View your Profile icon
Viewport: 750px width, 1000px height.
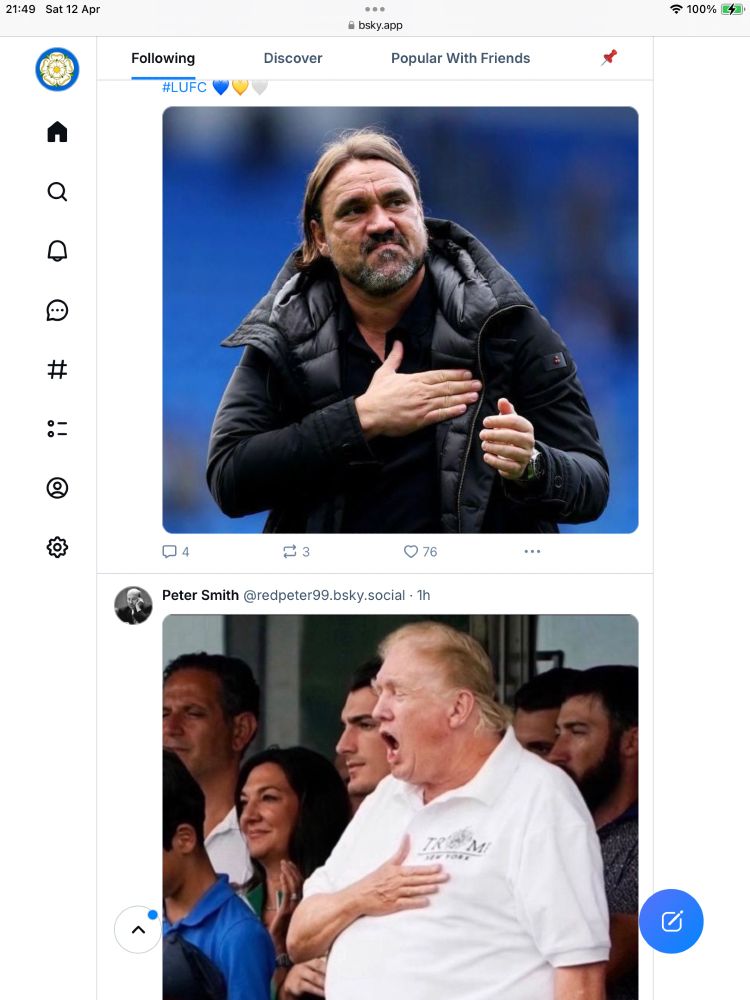pyautogui.click(x=57, y=487)
